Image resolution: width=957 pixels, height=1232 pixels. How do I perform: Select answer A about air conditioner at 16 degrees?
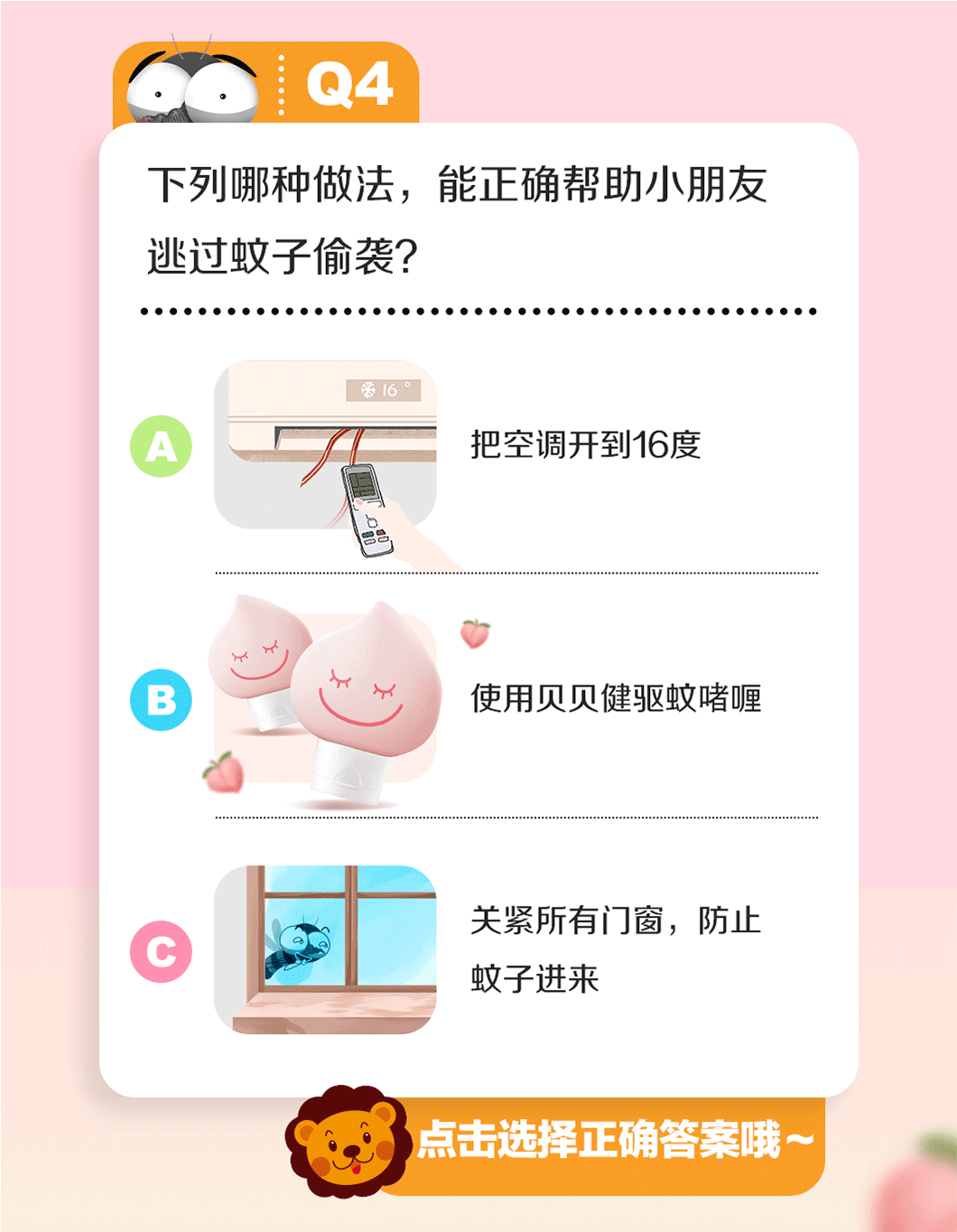(162, 446)
